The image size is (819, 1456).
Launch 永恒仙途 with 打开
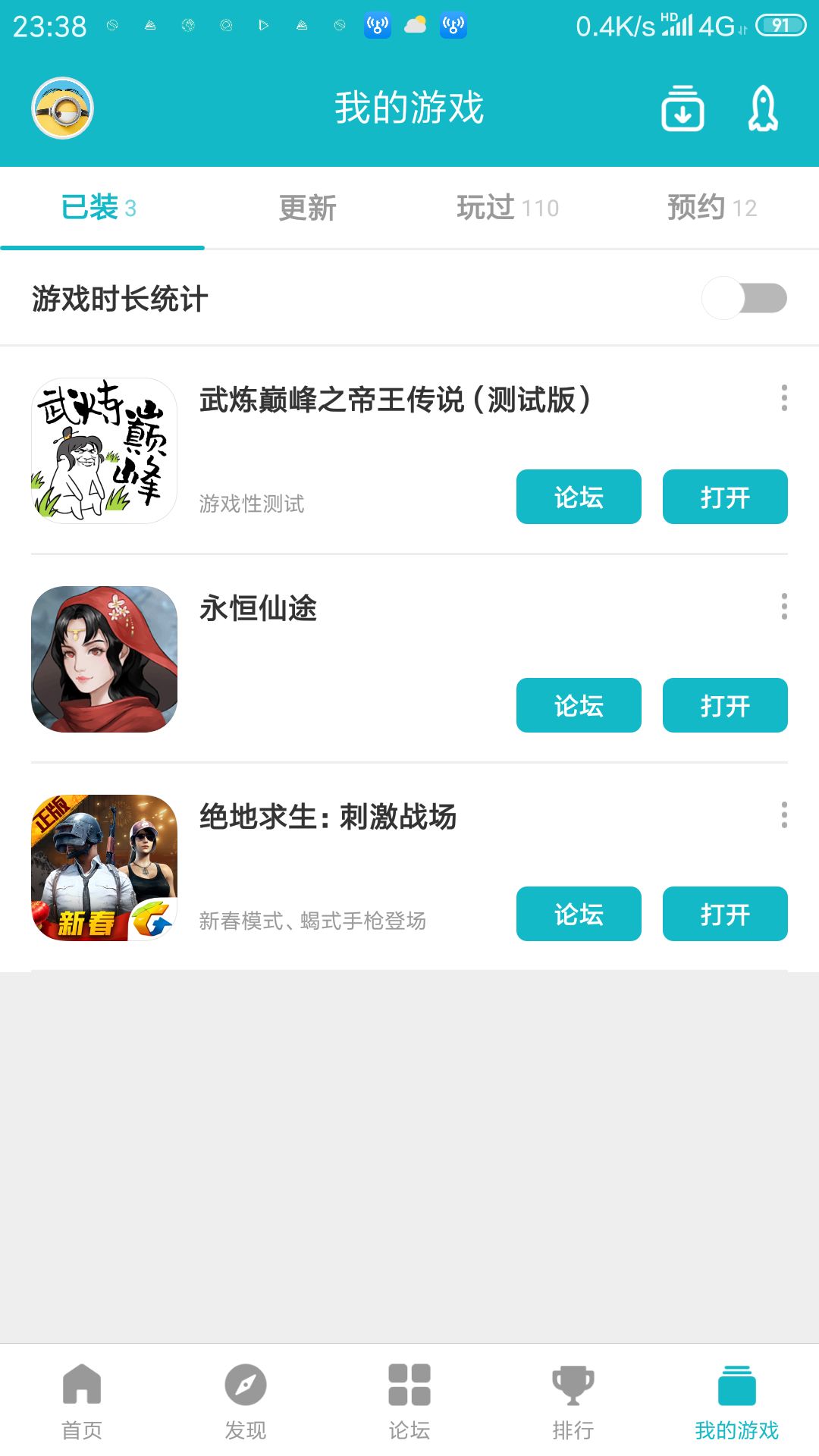725,705
